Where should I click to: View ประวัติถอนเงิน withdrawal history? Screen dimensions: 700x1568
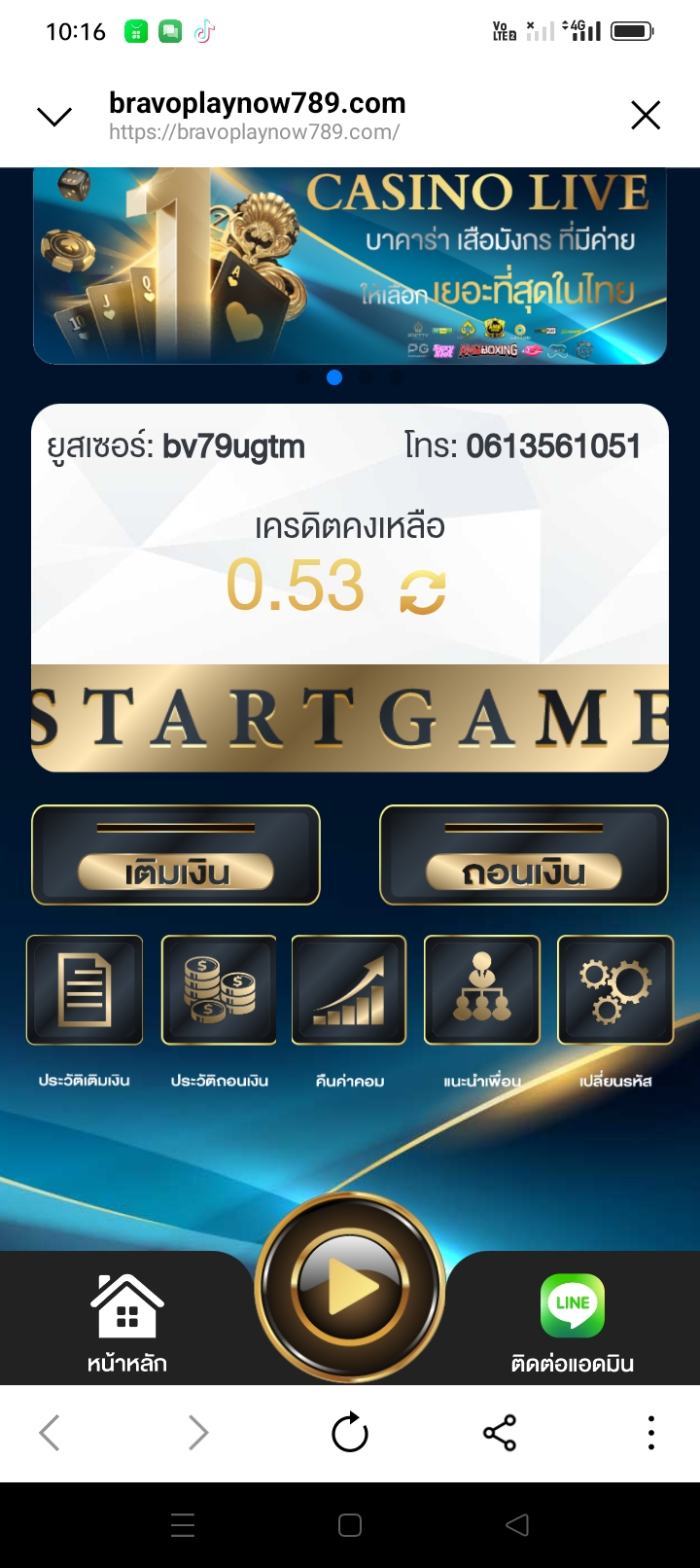219,991
